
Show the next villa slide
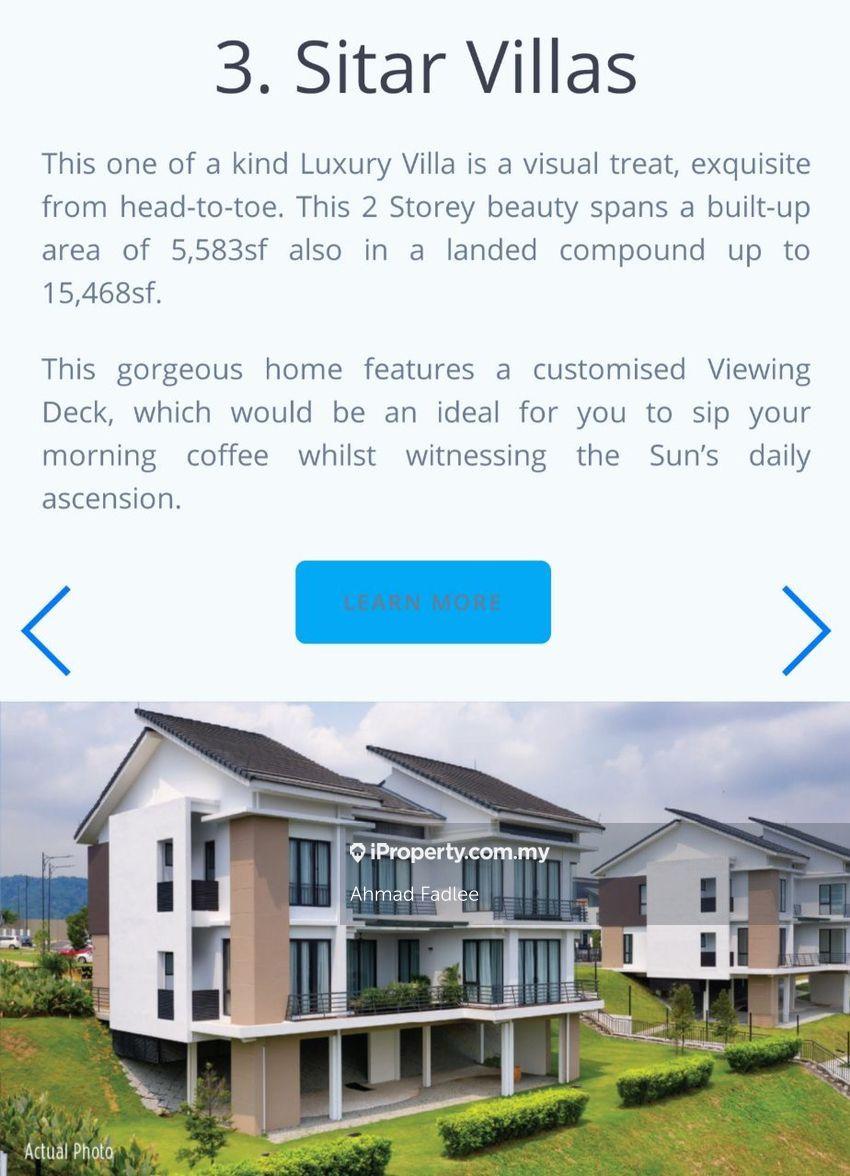pyautogui.click(x=805, y=630)
